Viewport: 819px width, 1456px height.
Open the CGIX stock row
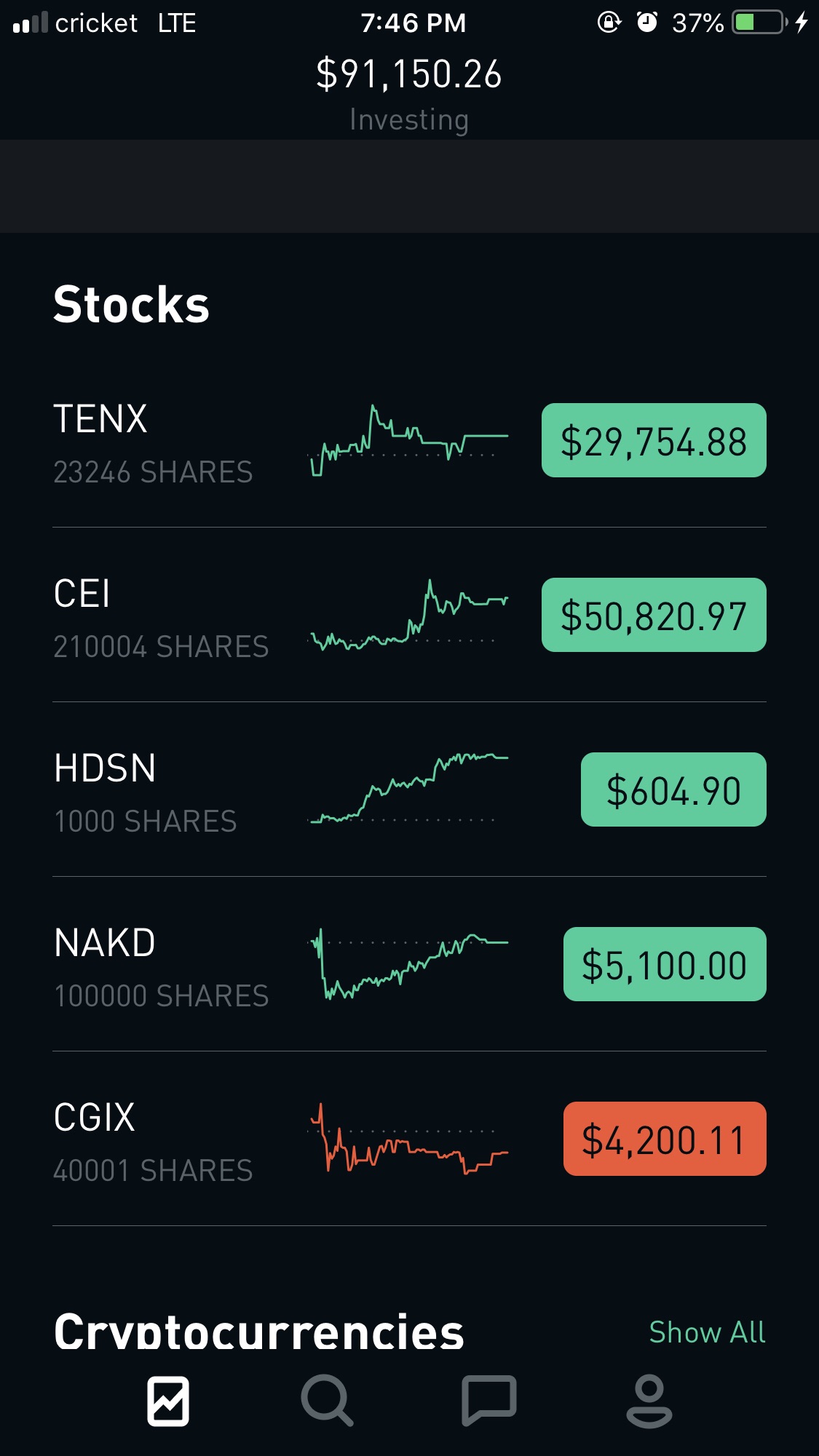tap(409, 1139)
